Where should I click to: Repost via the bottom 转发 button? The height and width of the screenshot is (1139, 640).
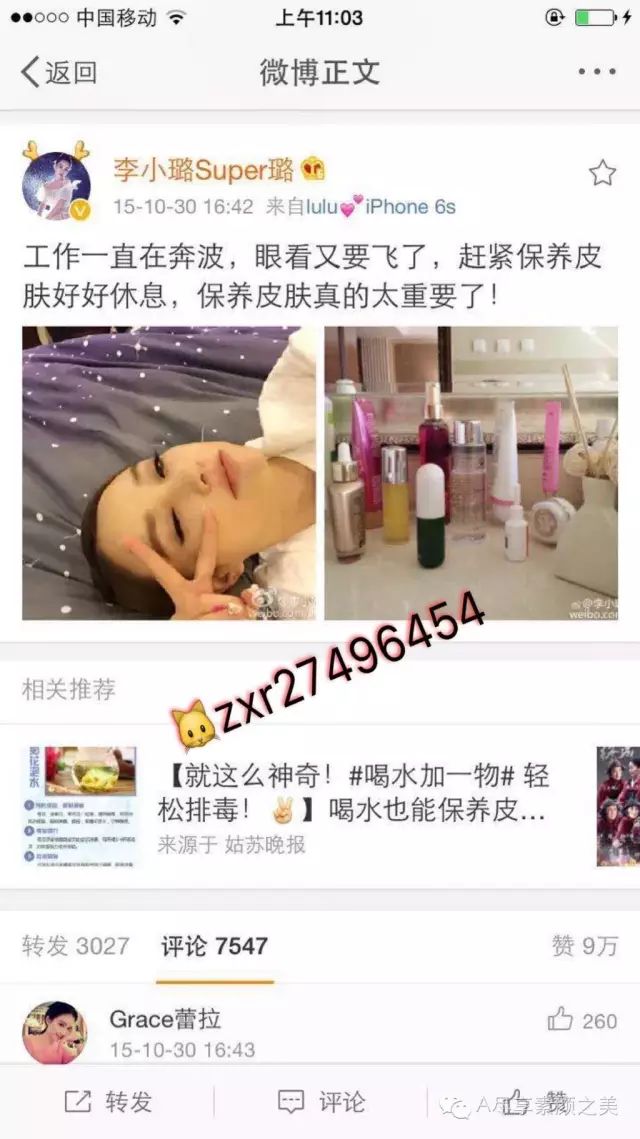108,1102
